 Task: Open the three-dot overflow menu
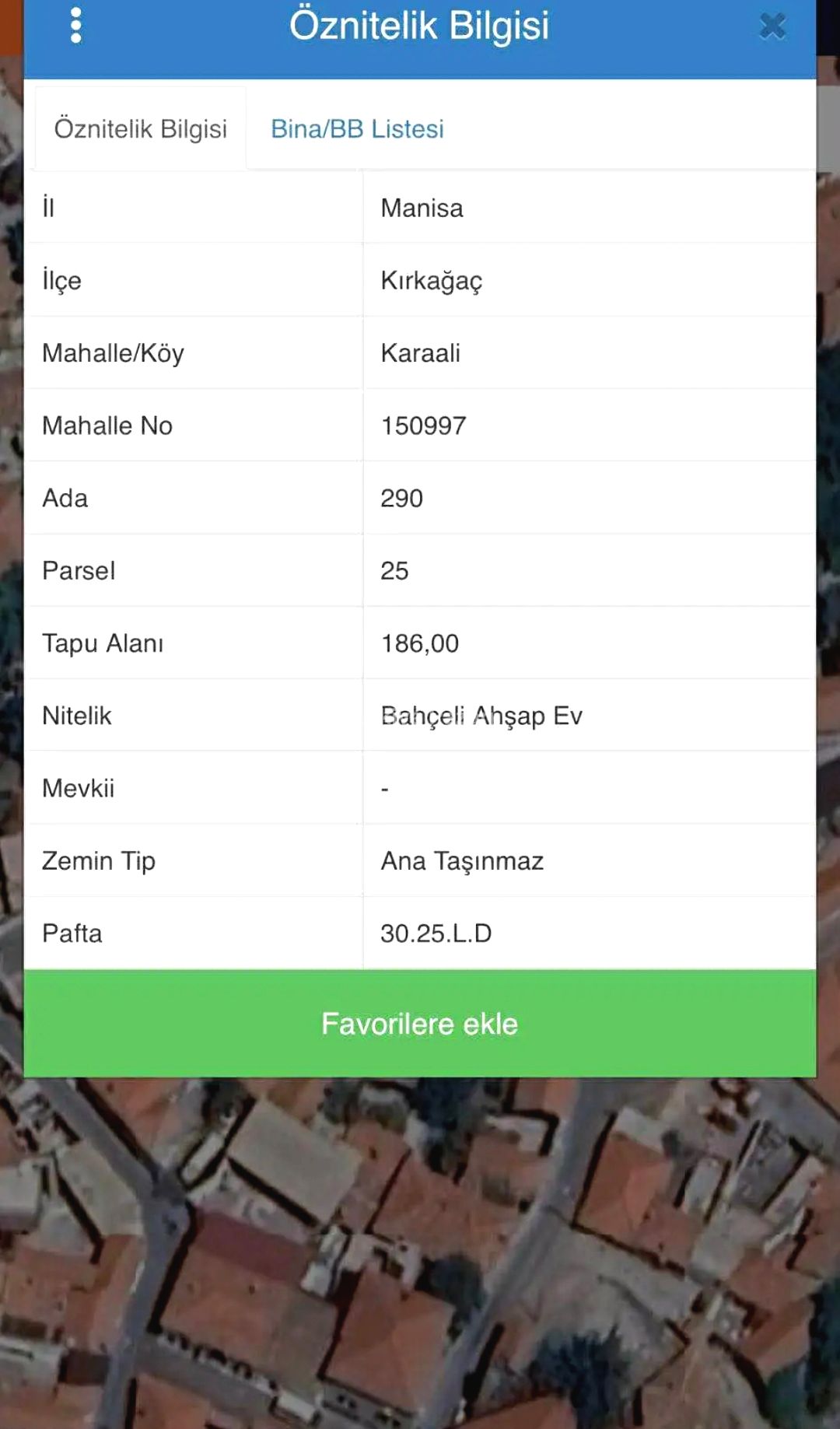75,26
